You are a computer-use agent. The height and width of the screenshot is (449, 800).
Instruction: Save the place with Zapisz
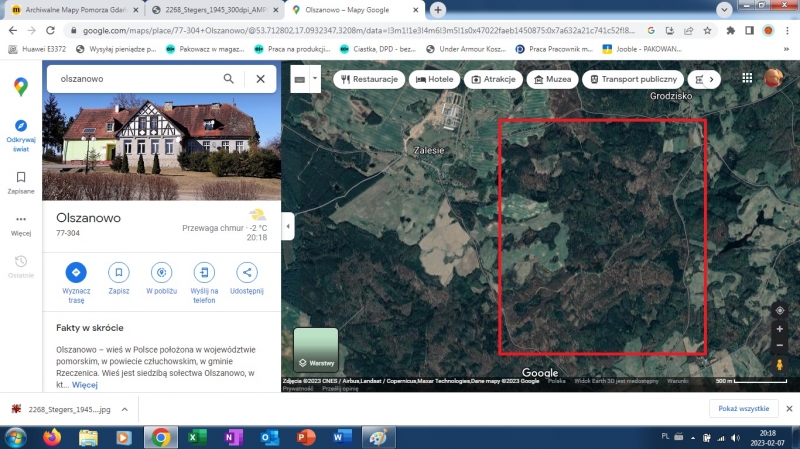coord(119,272)
